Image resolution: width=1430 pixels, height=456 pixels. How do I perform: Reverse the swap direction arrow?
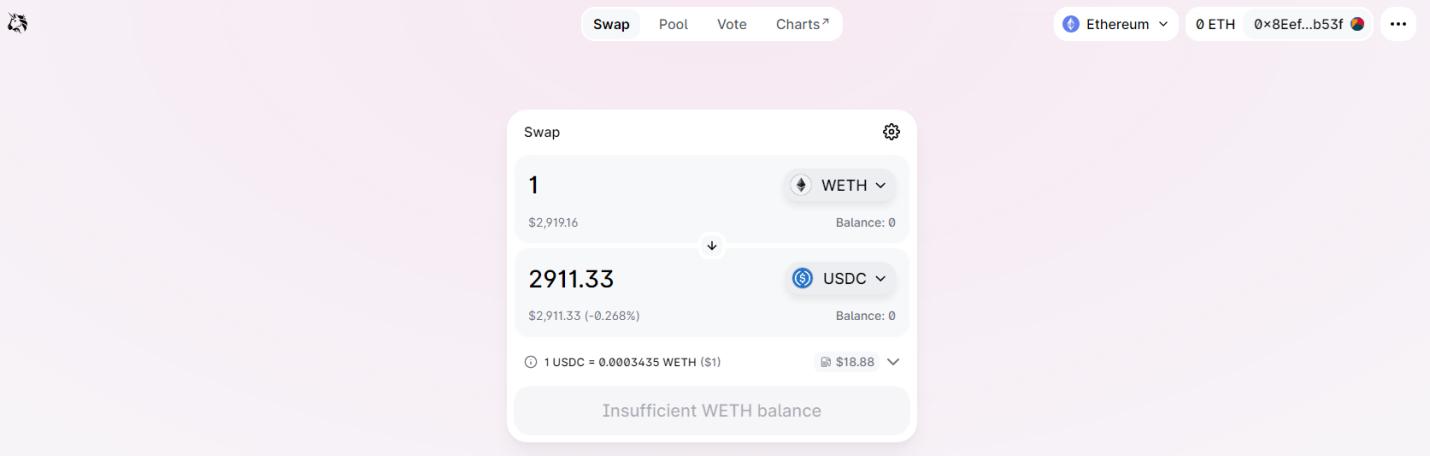(x=712, y=245)
